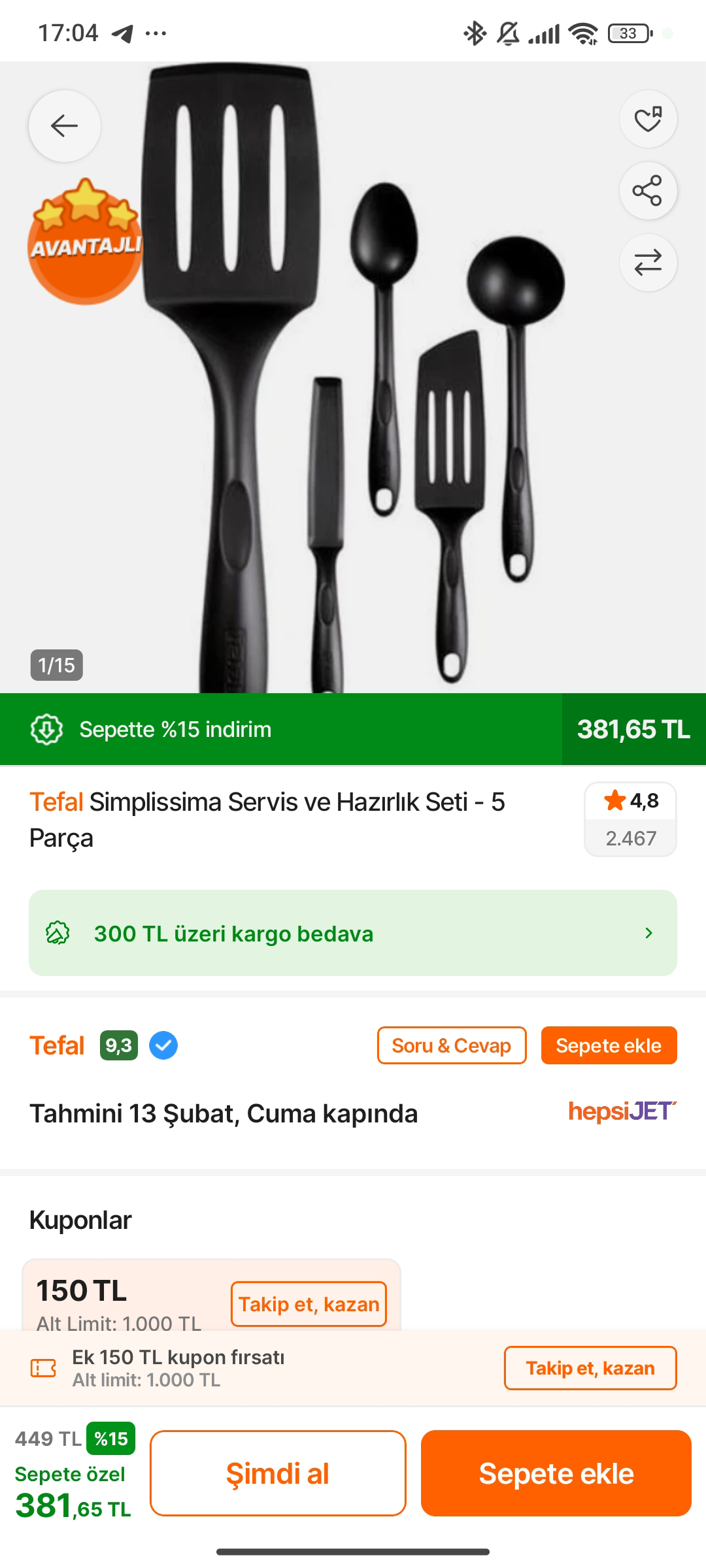Visit the Tefal seller page
The width and height of the screenshot is (706, 1568).
click(x=58, y=1045)
